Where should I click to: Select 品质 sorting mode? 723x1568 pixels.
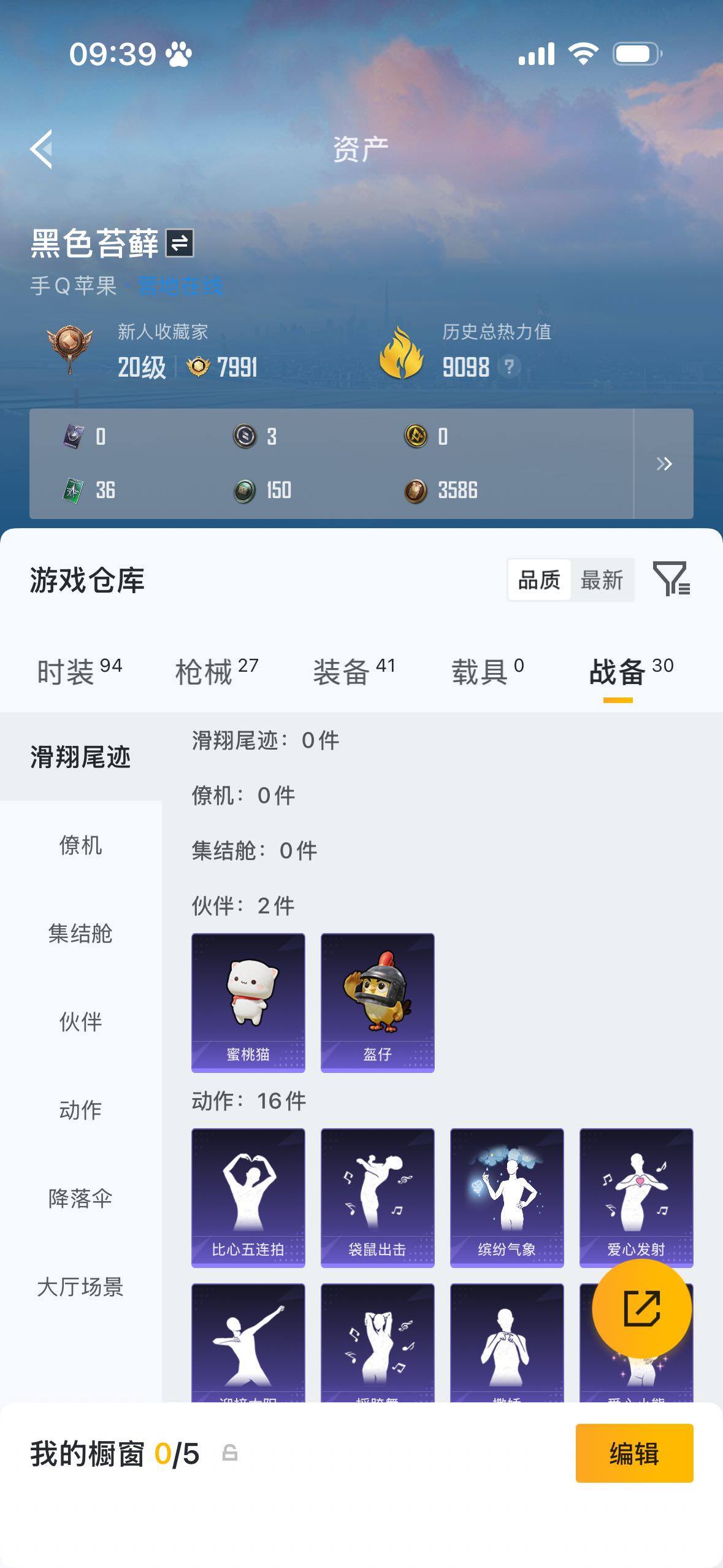click(539, 579)
